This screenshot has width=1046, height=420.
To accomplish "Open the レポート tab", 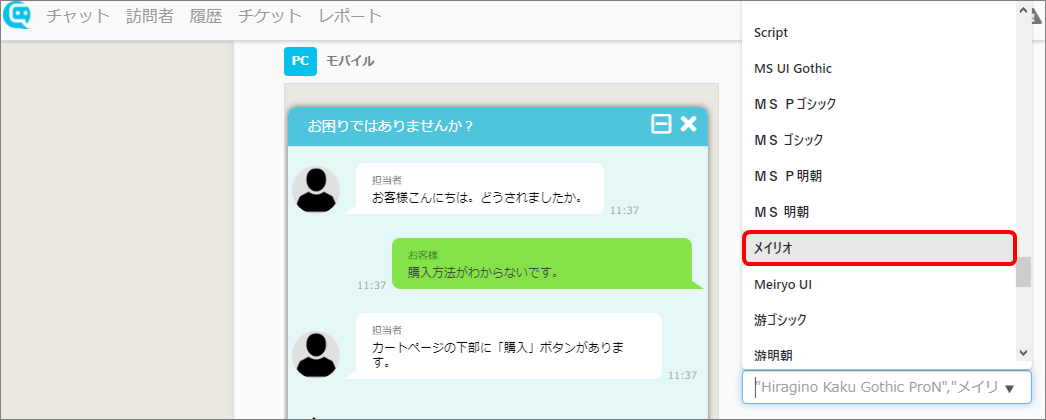I will [x=350, y=16].
